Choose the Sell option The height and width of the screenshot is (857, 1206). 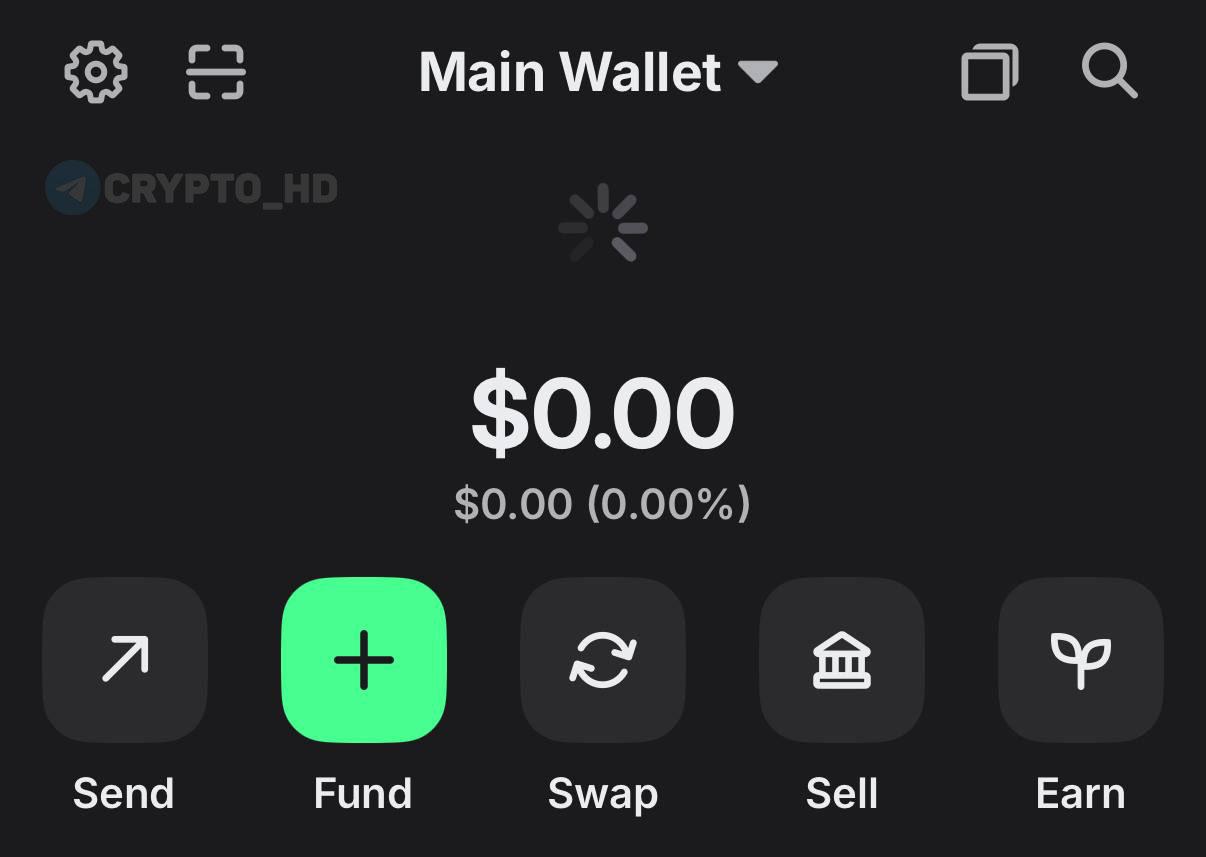point(842,660)
